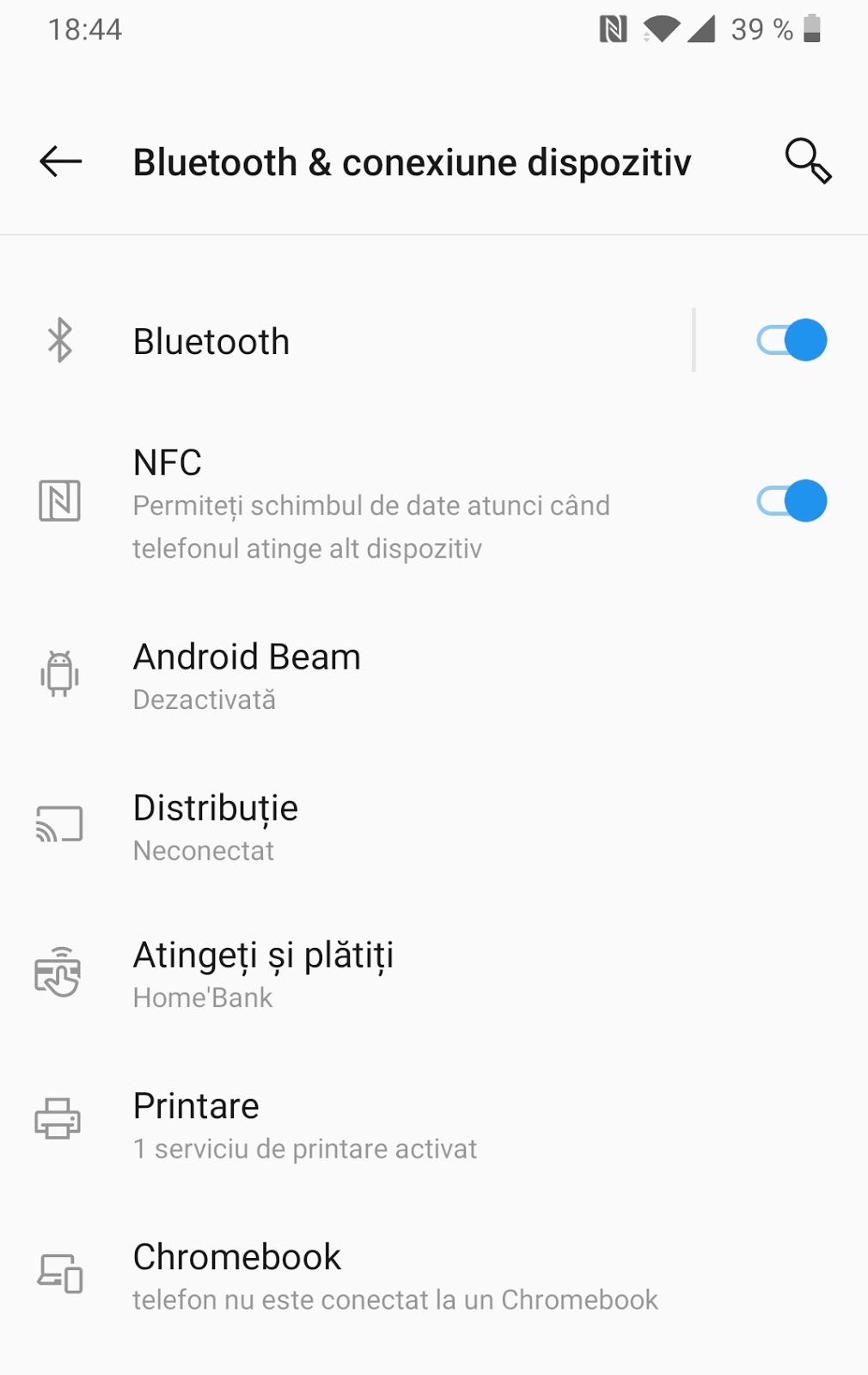Disable the NFC switch
Screen dimensions: 868x1375
point(792,501)
